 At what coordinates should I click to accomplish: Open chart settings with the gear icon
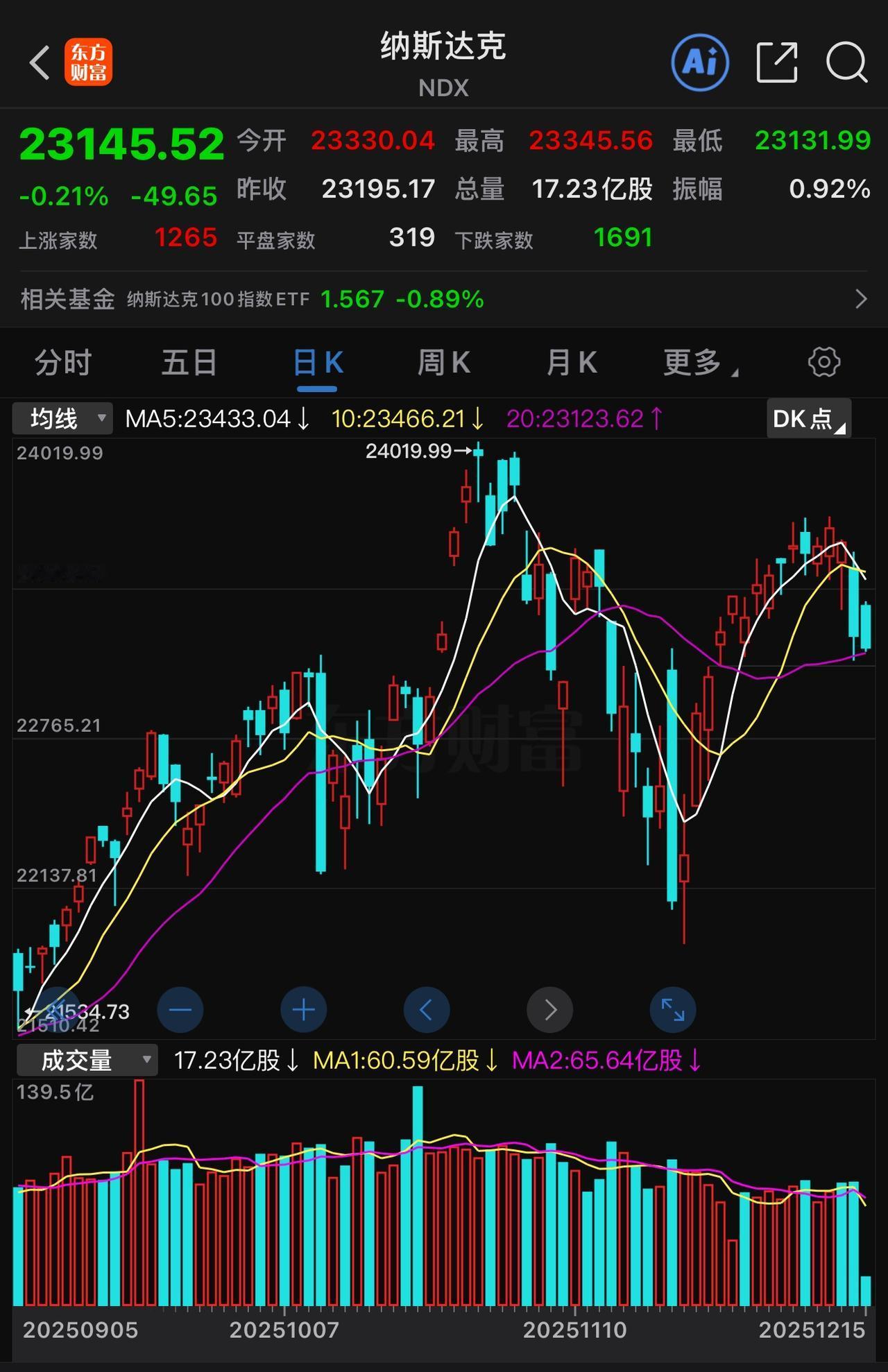824,362
